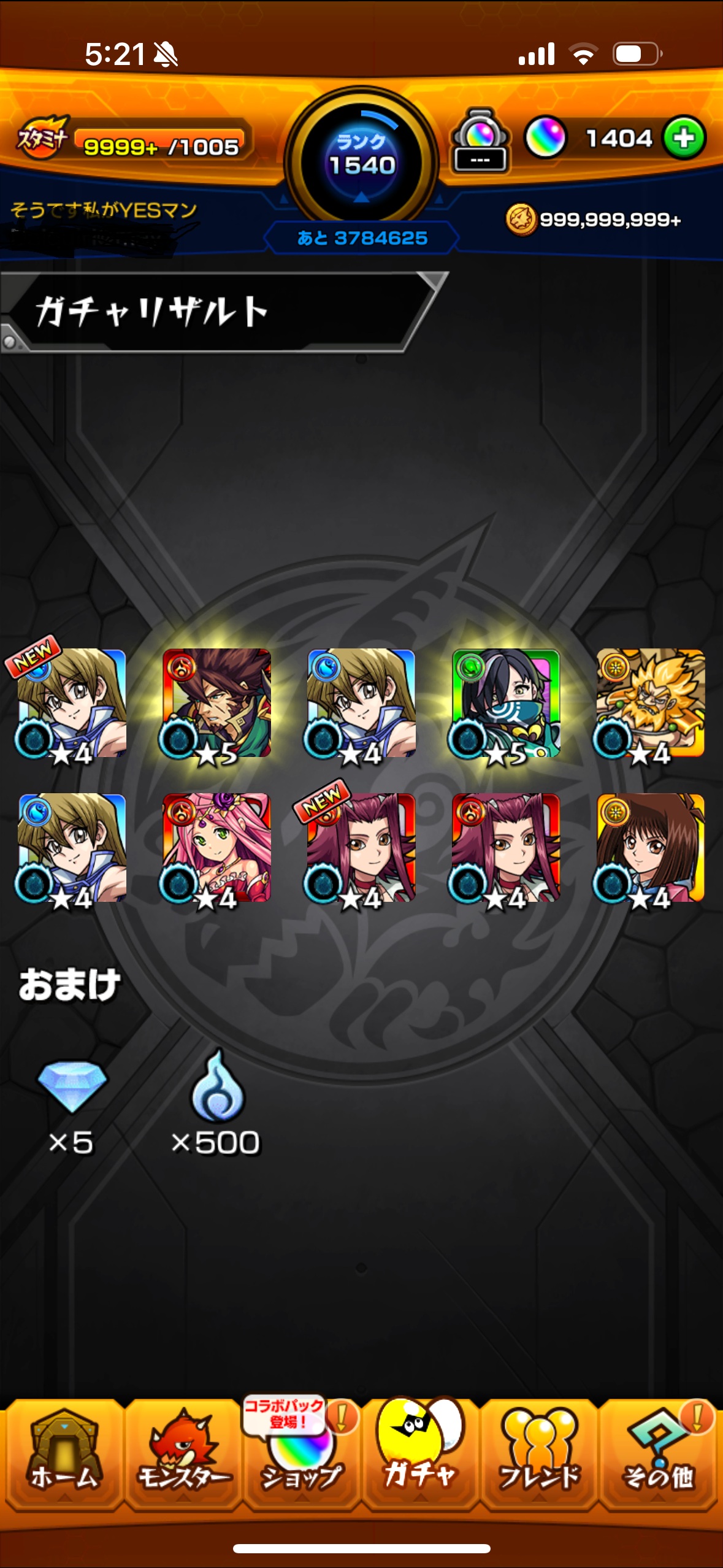Open the ショップ shop tab
The height and width of the screenshot is (1568, 723).
pos(302,1454)
